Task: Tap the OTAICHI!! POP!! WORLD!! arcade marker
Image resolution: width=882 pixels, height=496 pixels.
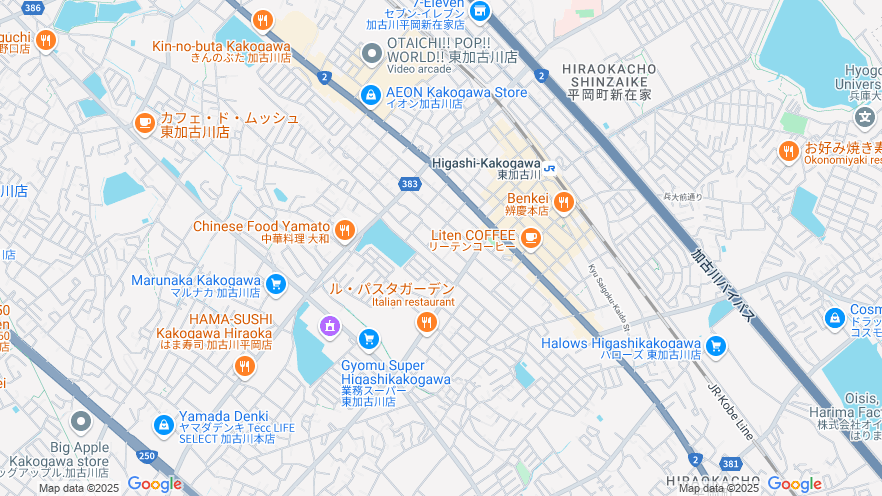Action: point(372,52)
